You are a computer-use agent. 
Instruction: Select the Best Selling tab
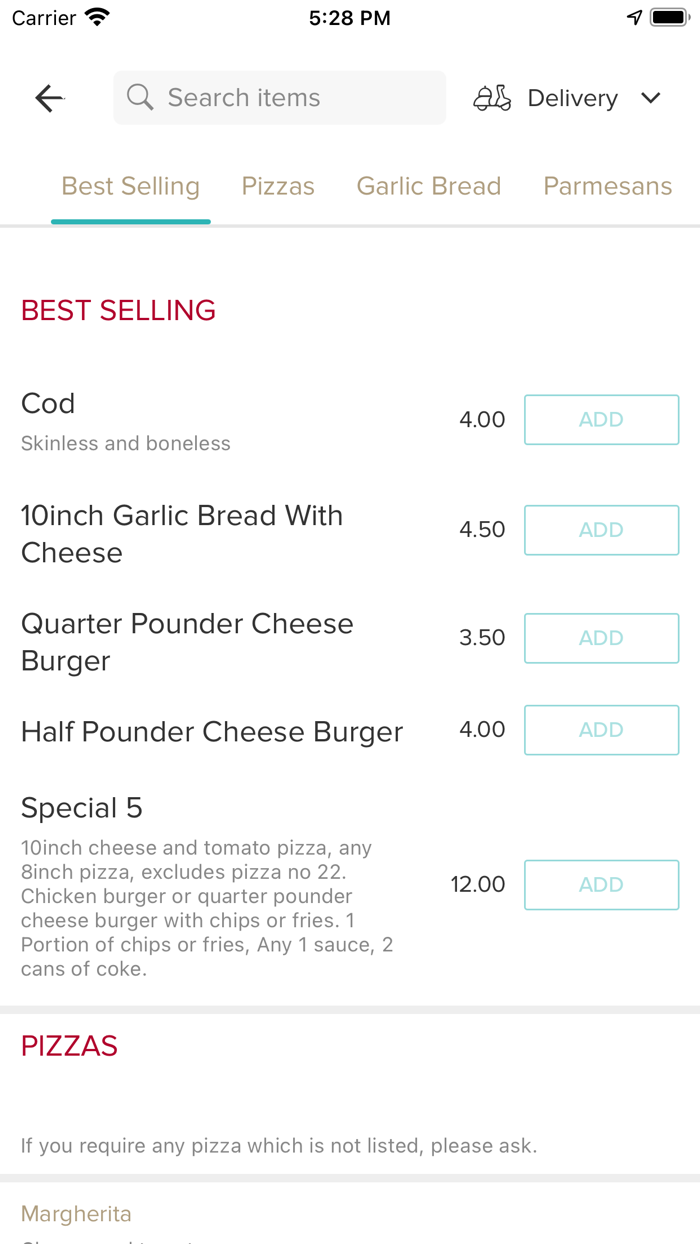pyautogui.click(x=131, y=186)
